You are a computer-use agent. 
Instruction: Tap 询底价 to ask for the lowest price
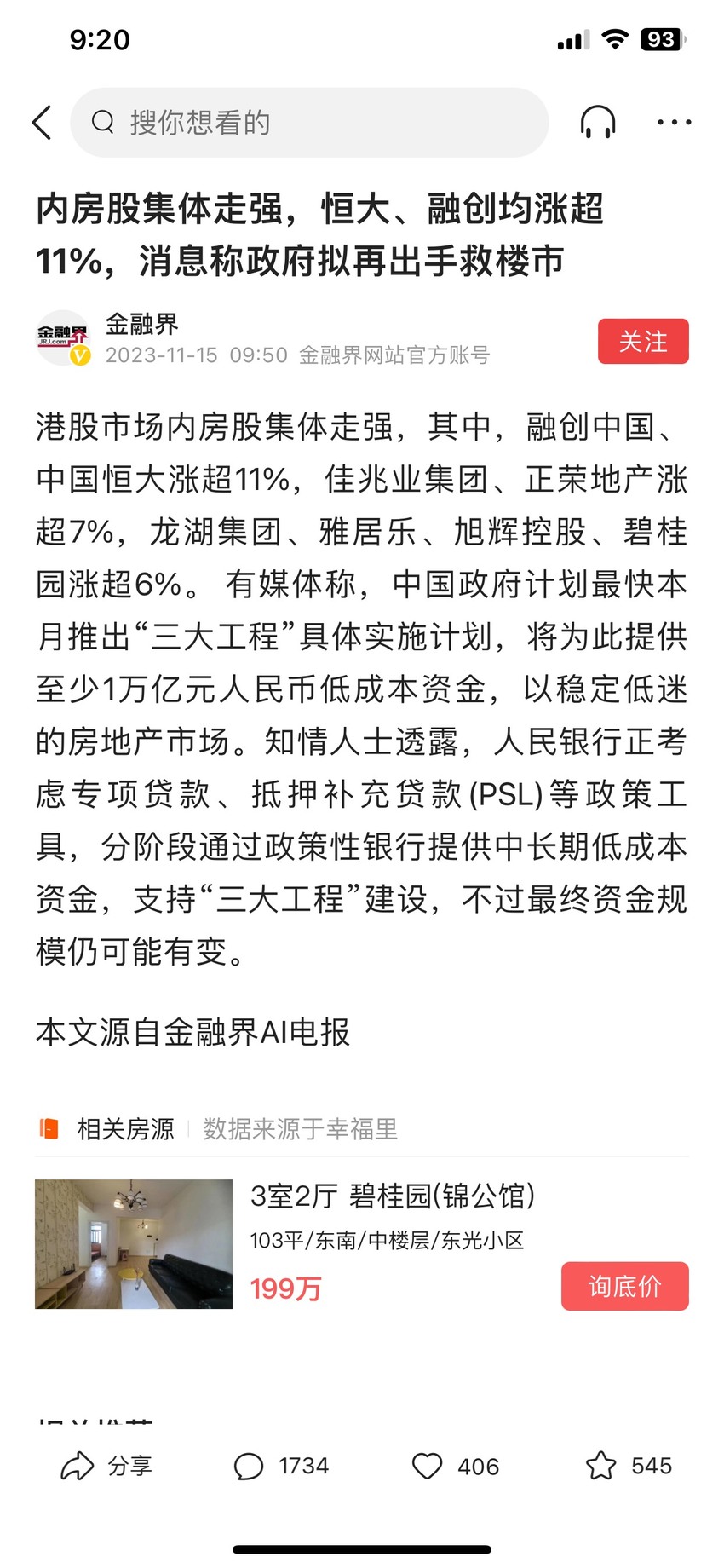[625, 1286]
